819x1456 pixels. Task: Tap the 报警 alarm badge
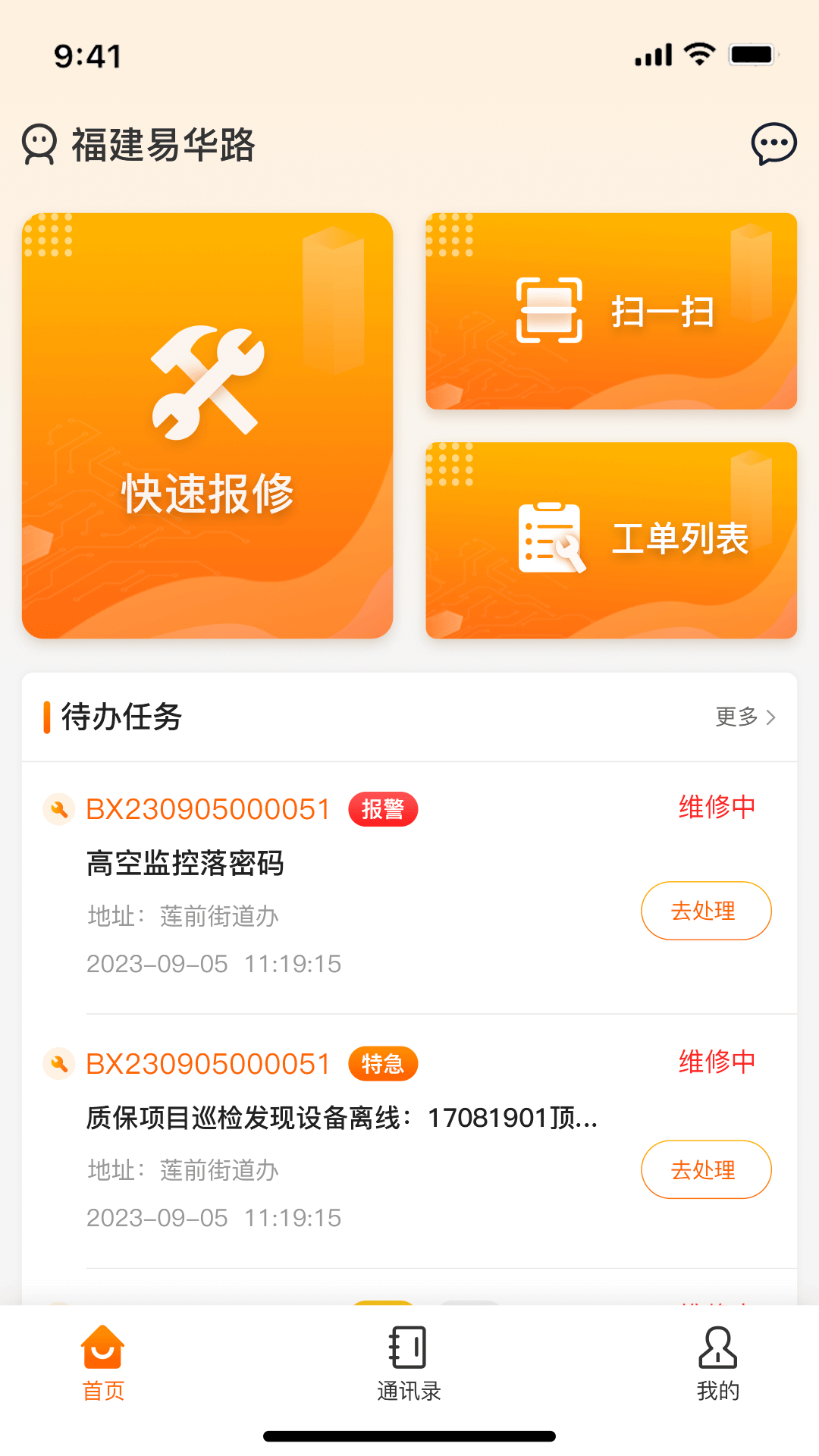383,808
